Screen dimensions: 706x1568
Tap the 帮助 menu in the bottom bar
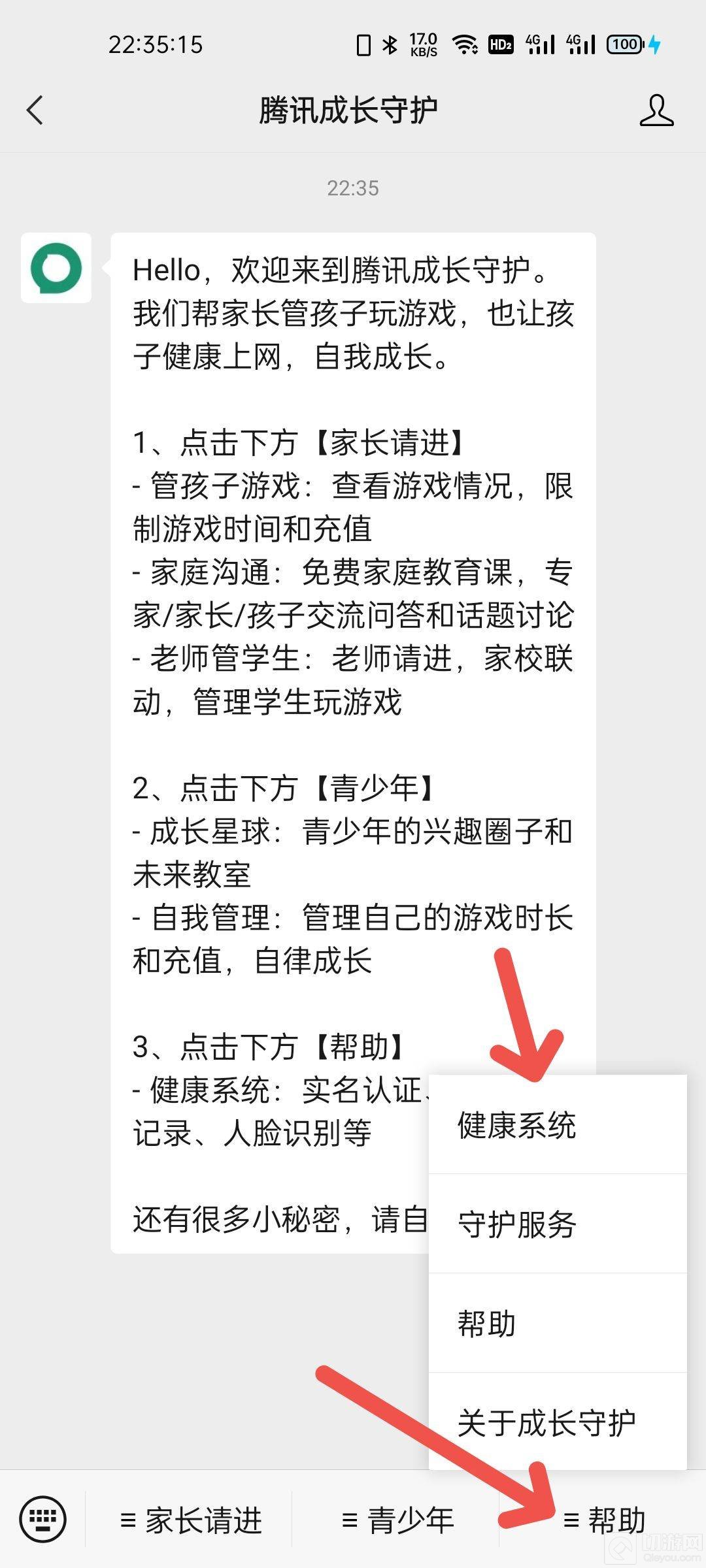coord(604,1520)
